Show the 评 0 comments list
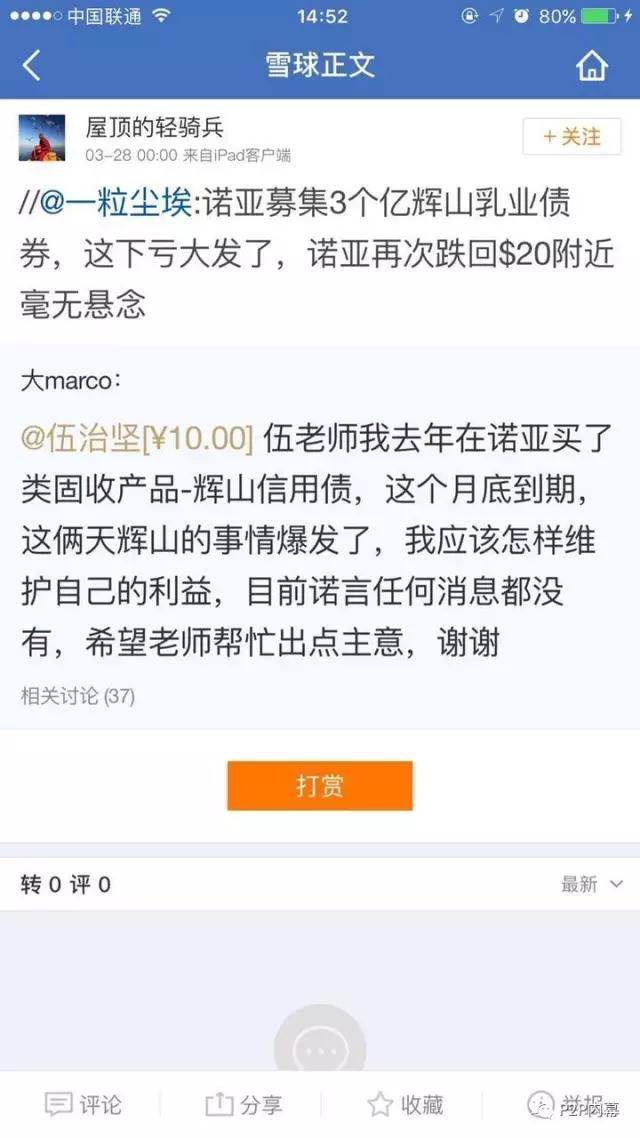This screenshot has width=640, height=1138. coord(90,884)
